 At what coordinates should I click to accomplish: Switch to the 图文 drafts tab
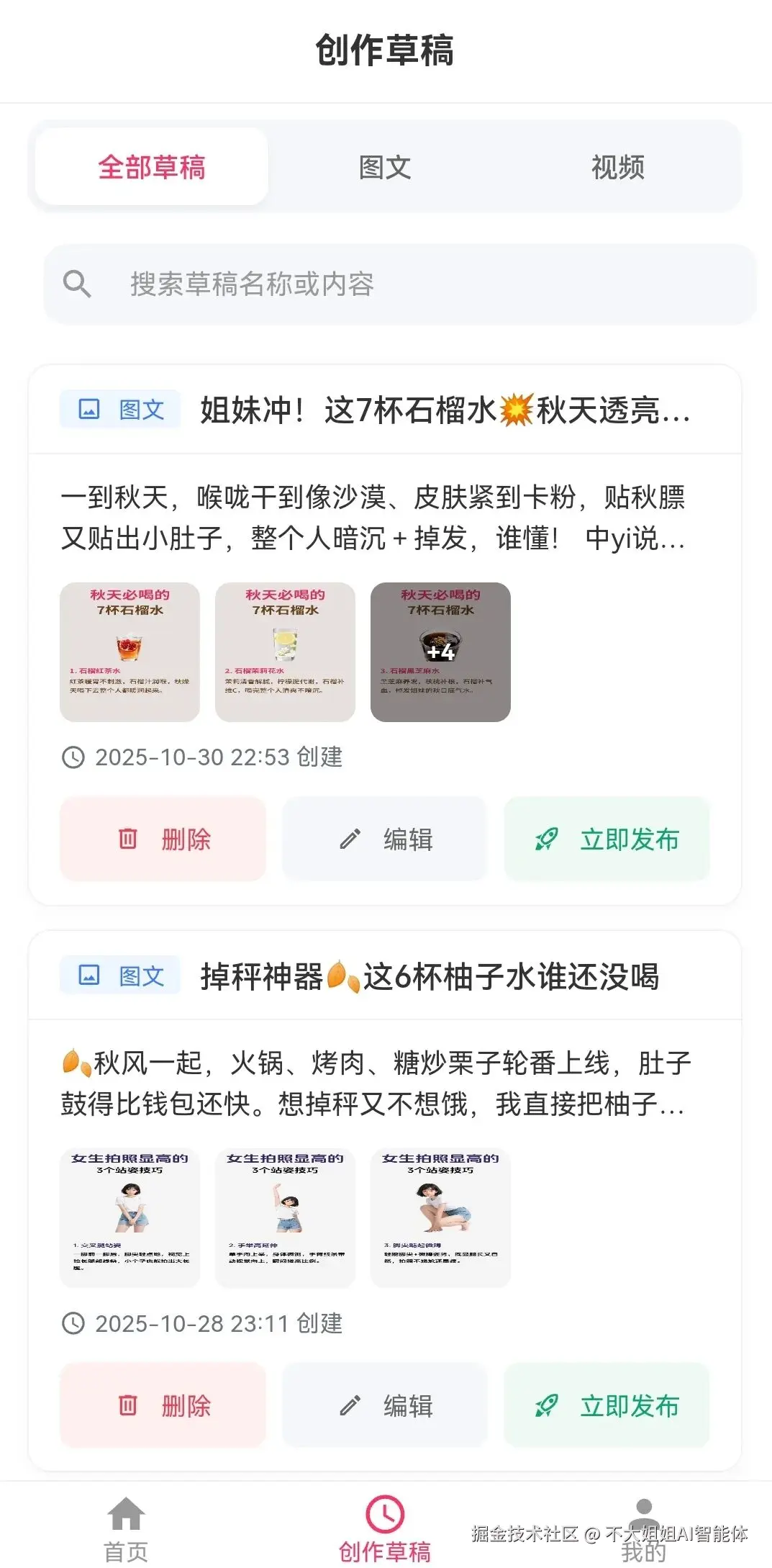(386, 167)
